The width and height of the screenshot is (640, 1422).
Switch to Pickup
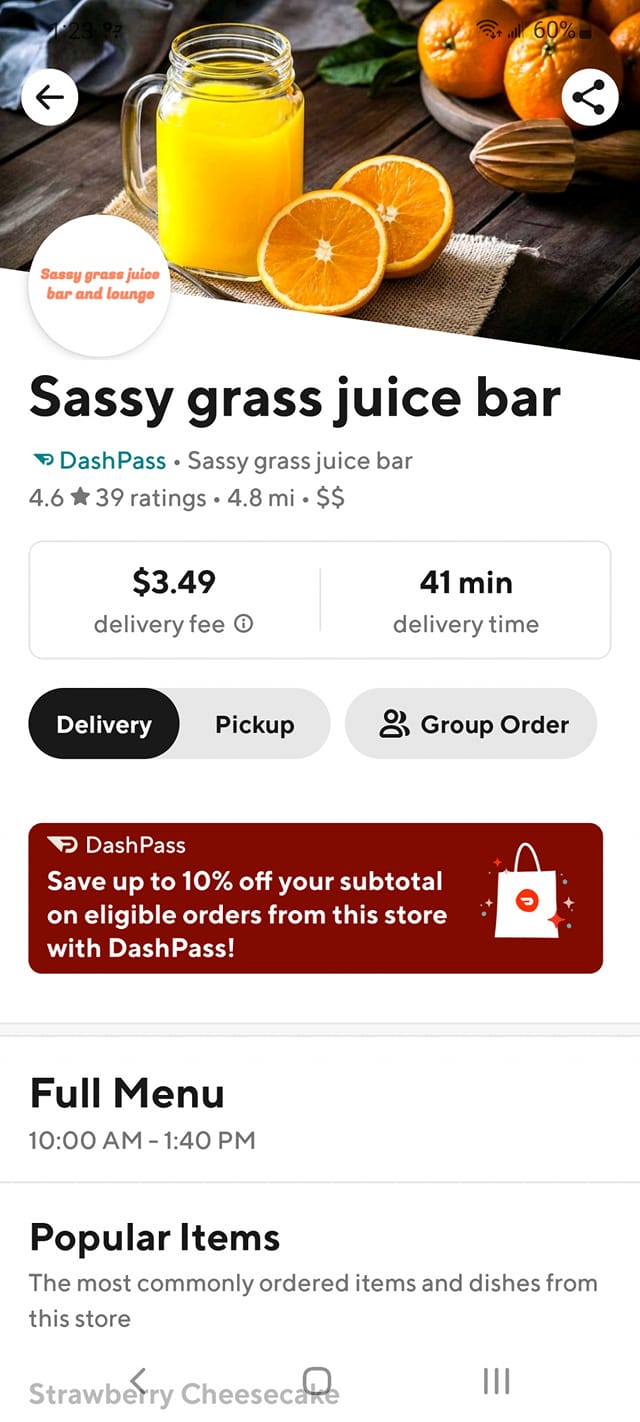[x=255, y=724]
